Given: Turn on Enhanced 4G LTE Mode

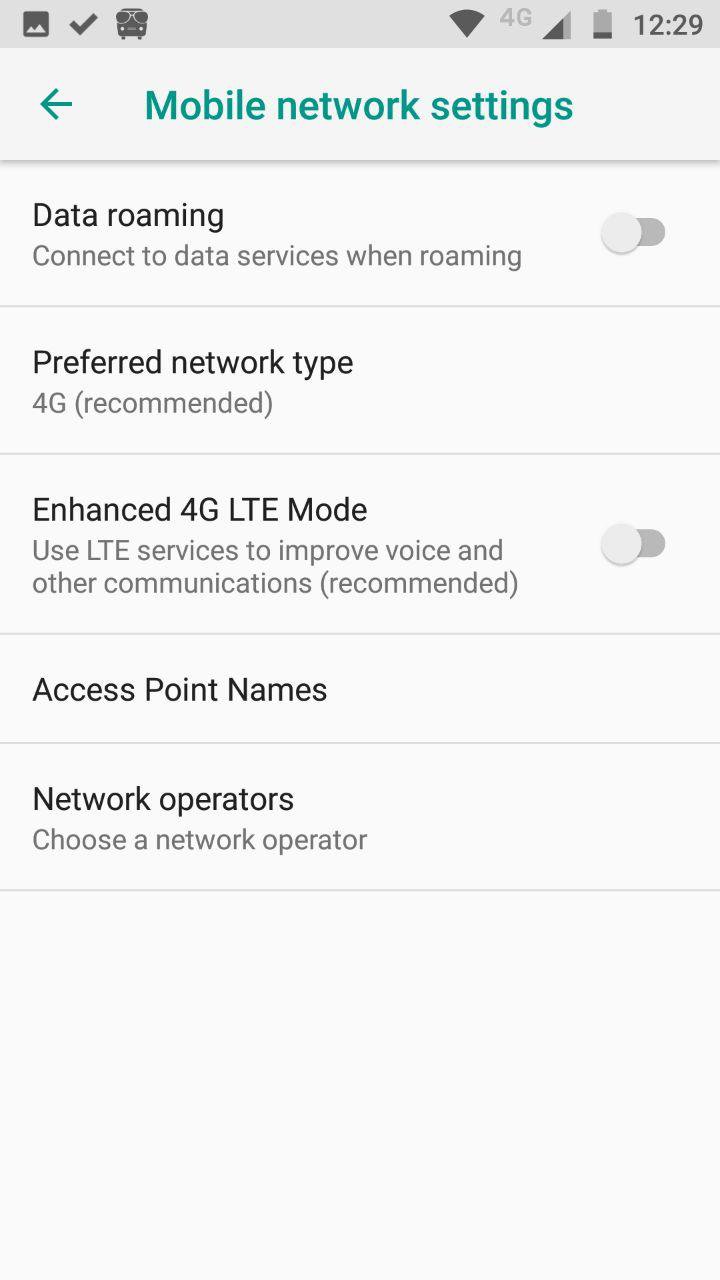Looking at the screenshot, I should (x=633, y=545).
